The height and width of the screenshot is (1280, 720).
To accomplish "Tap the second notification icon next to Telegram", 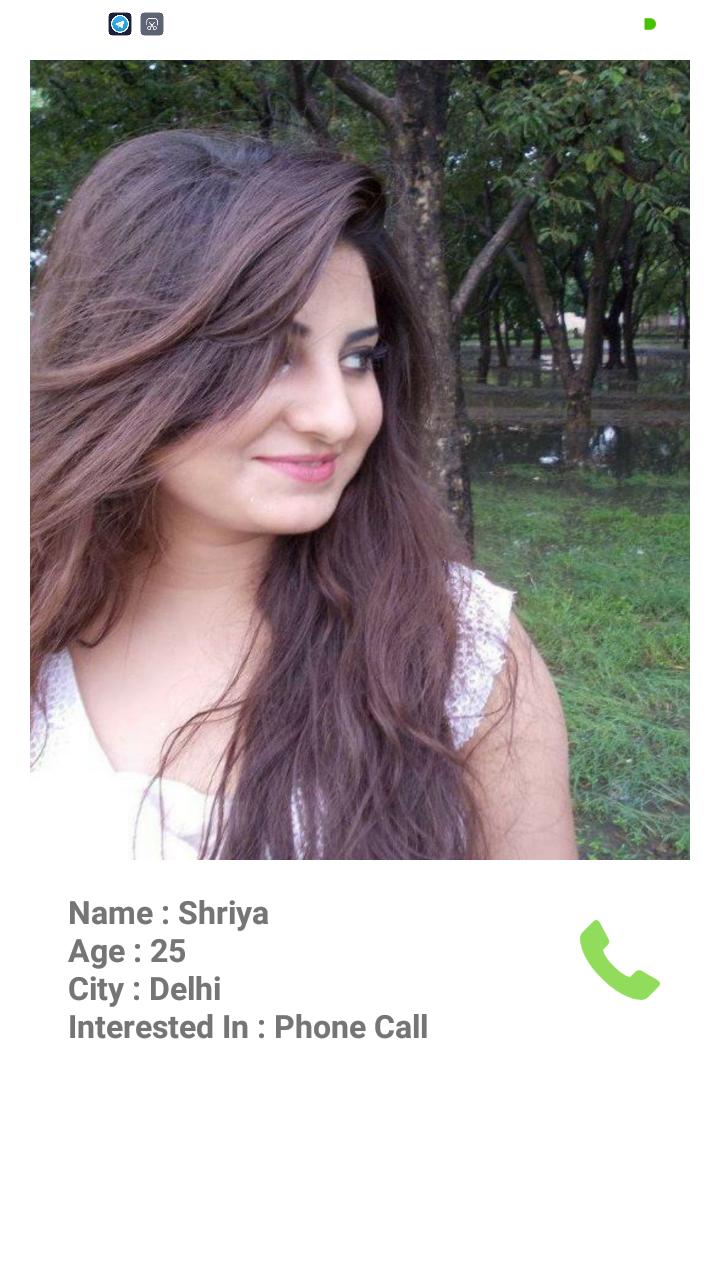I will 151,24.
